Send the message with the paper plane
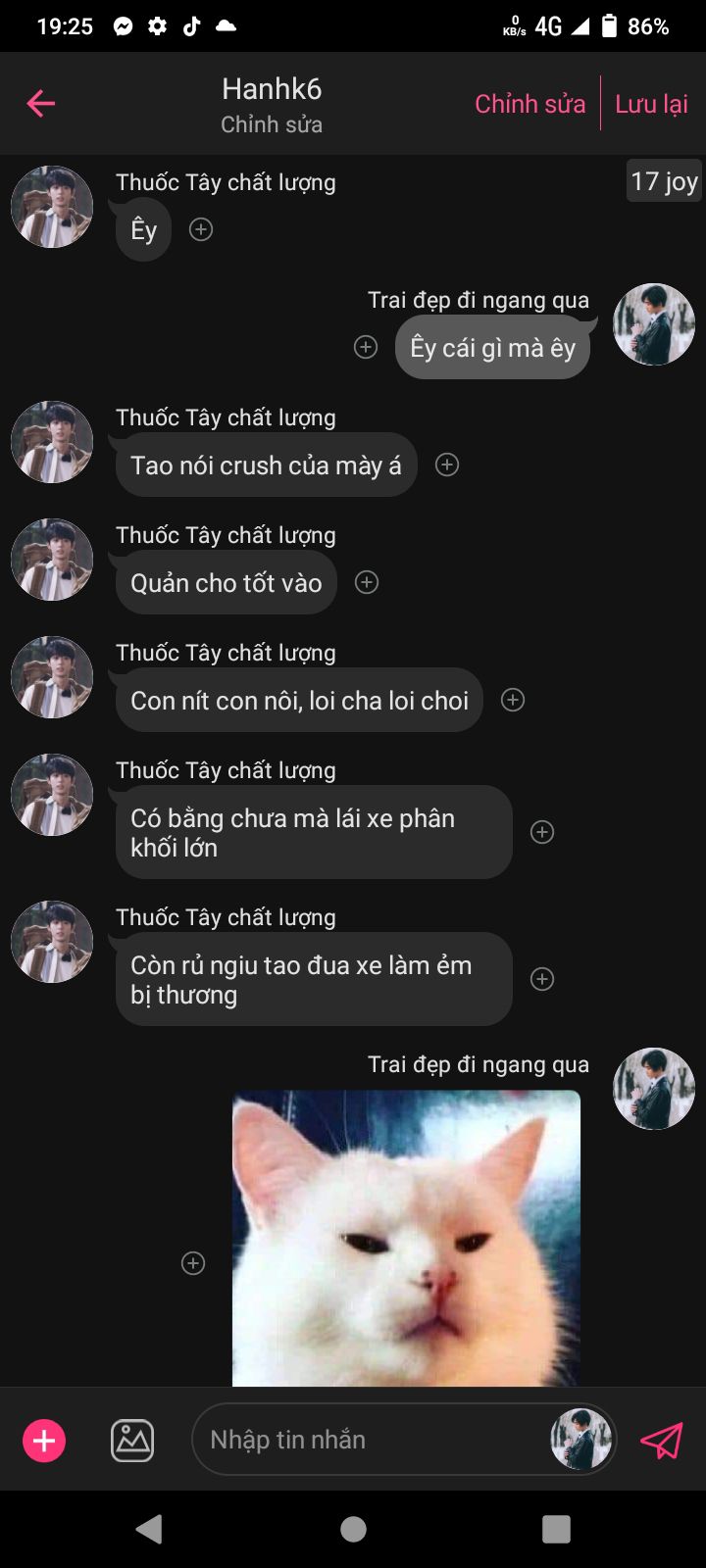The image size is (706, 1568). [x=662, y=1441]
